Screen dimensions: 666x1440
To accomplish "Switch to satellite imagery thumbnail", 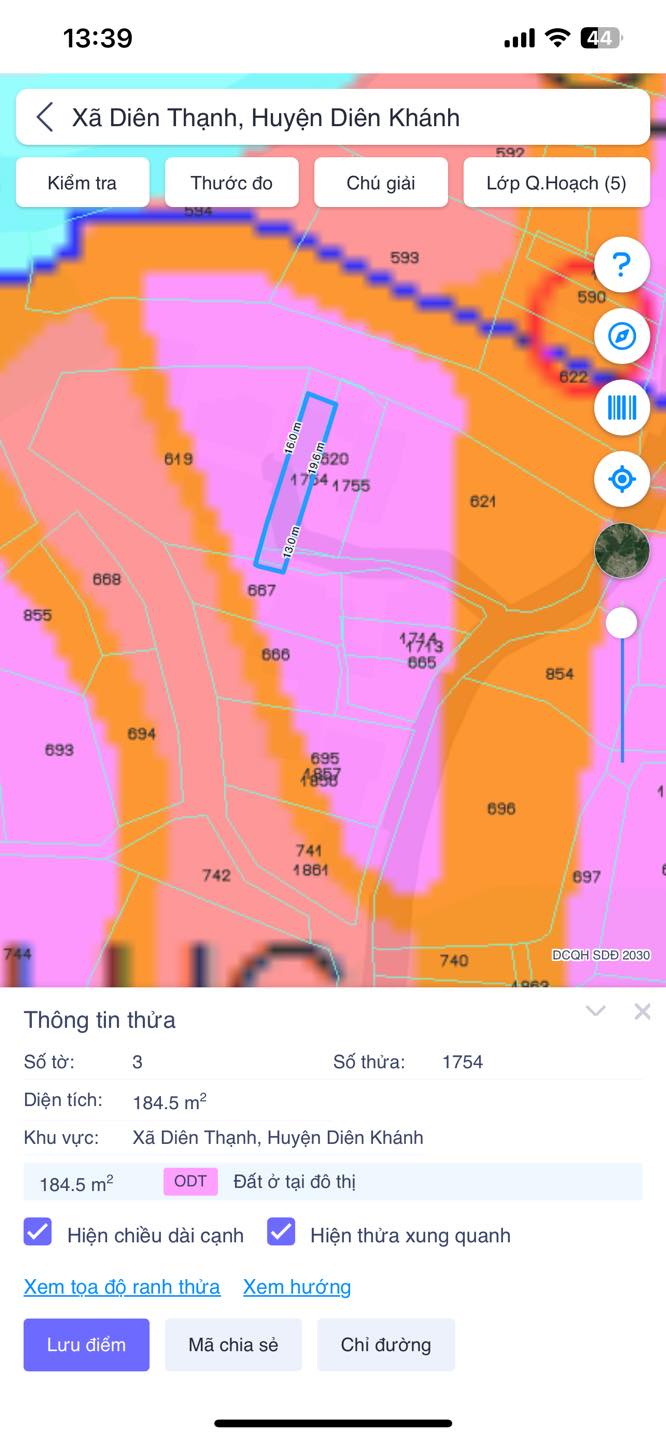I will (x=622, y=550).
